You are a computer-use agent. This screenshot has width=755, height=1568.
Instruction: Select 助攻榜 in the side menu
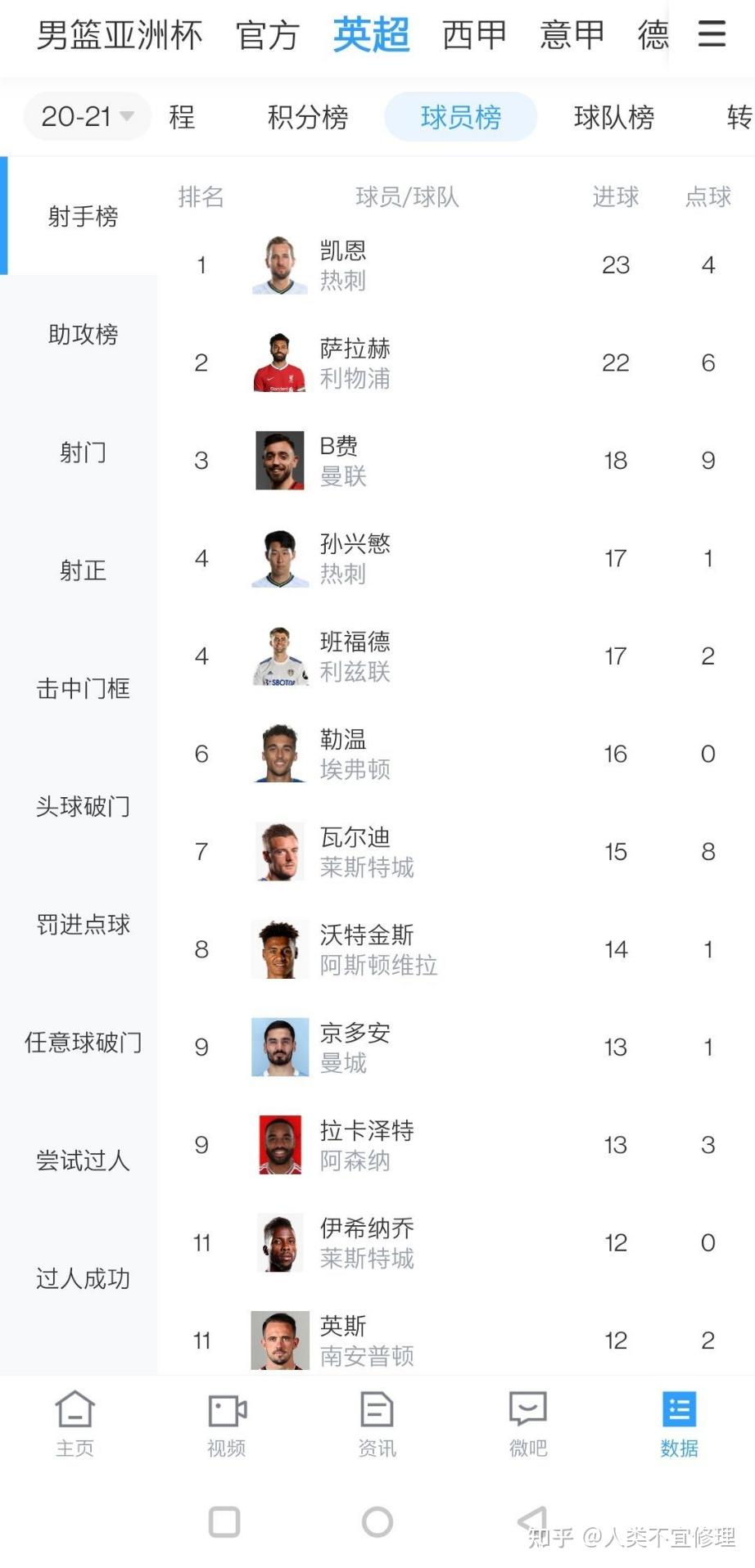(x=83, y=334)
